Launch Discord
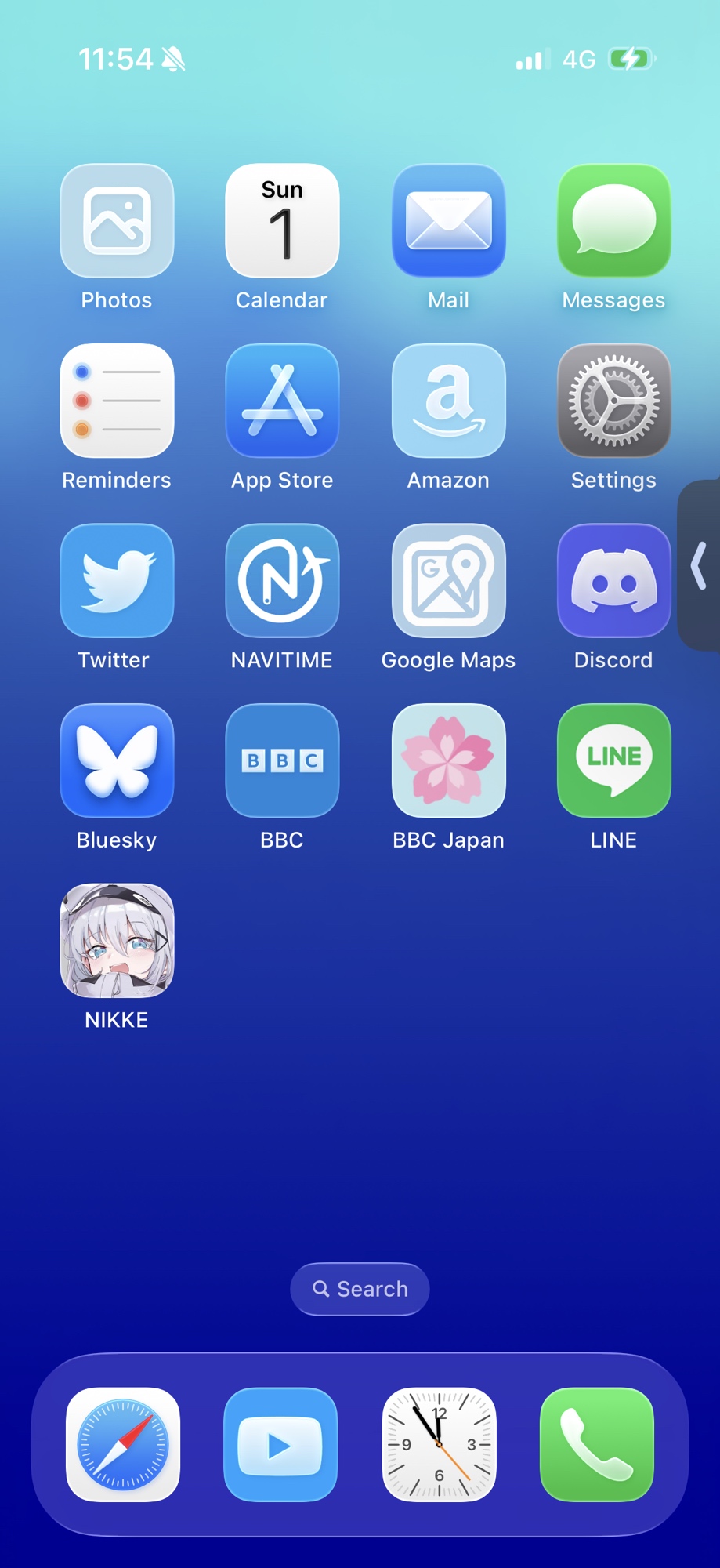 pos(613,581)
